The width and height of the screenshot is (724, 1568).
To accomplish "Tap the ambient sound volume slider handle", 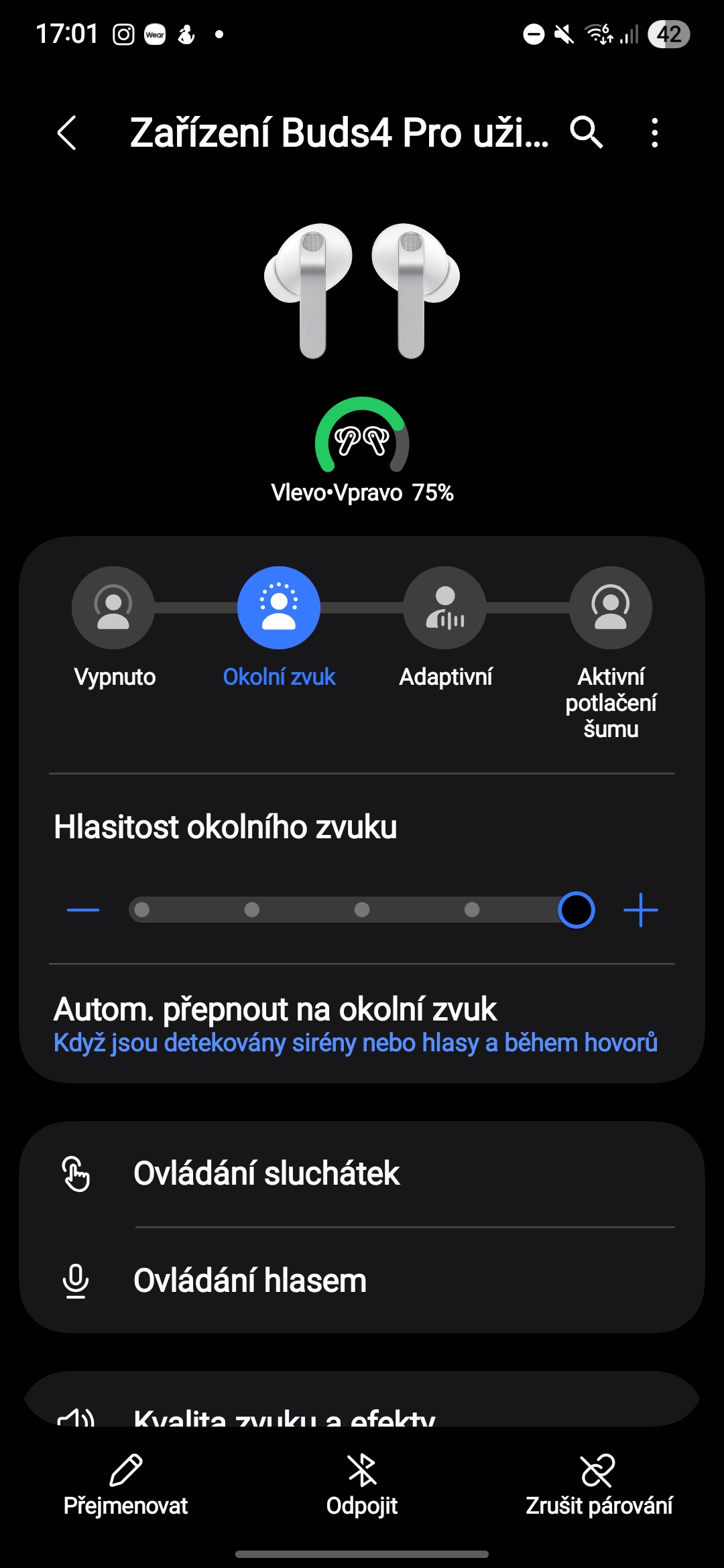I will click(577, 910).
